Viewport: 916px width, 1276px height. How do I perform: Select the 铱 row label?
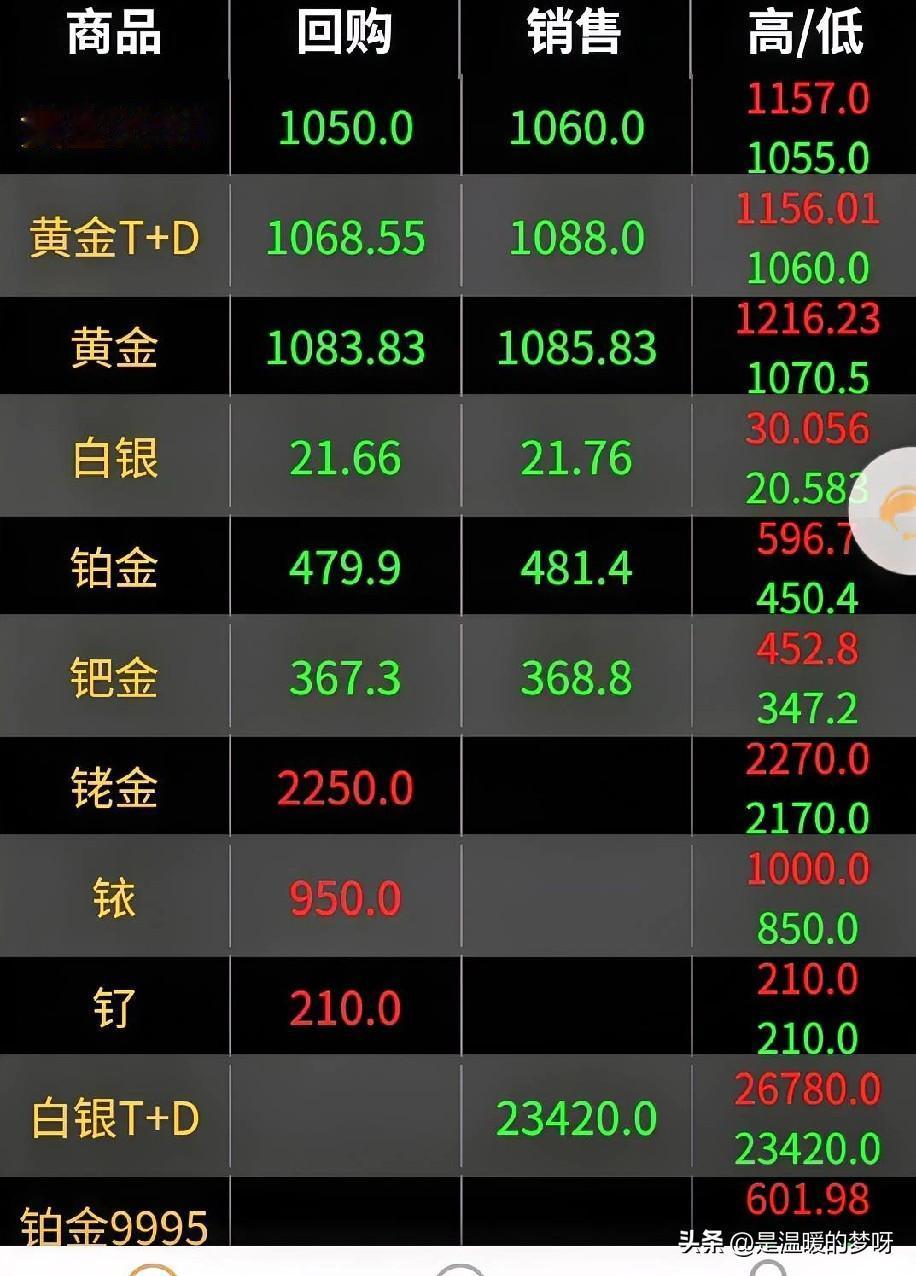click(114, 897)
